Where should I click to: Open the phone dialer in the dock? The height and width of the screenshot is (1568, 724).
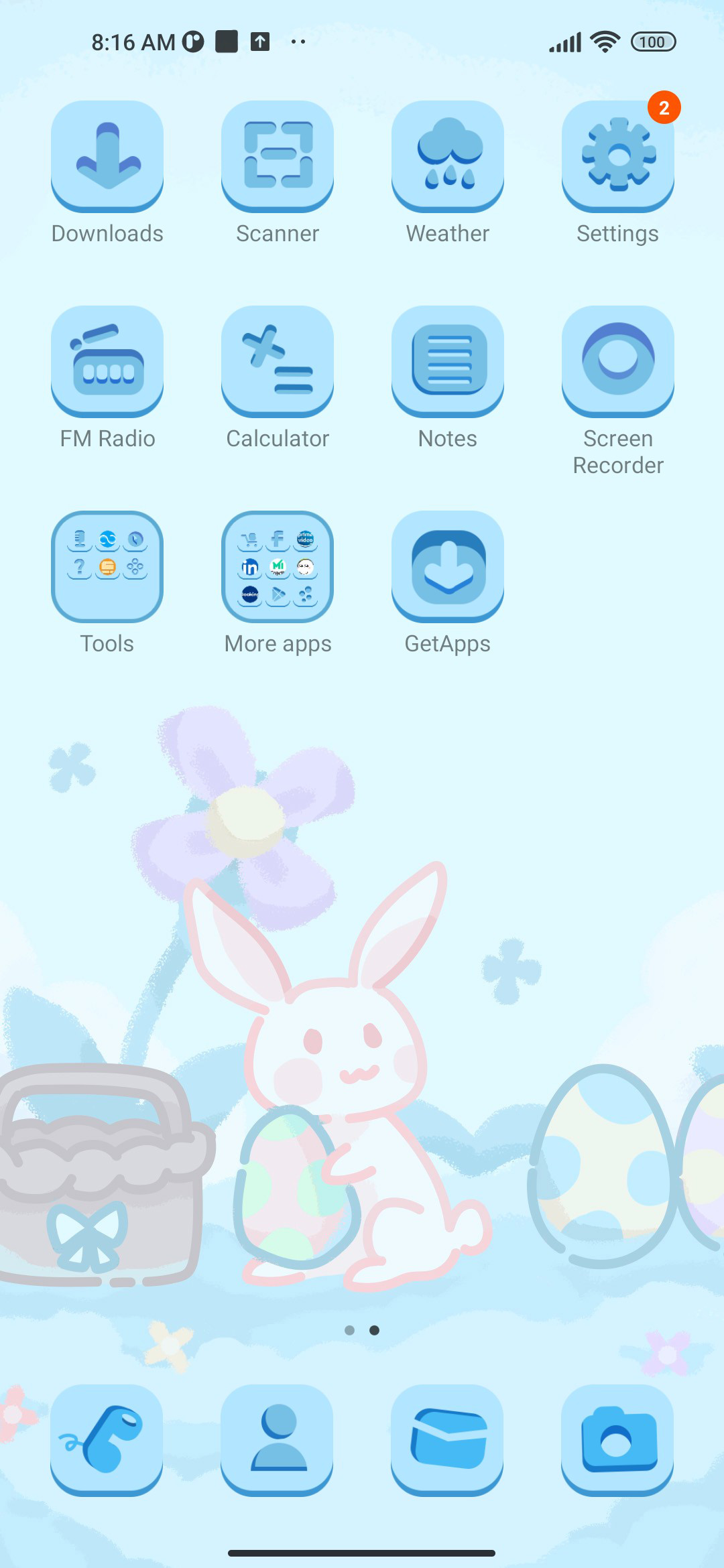[107, 1441]
